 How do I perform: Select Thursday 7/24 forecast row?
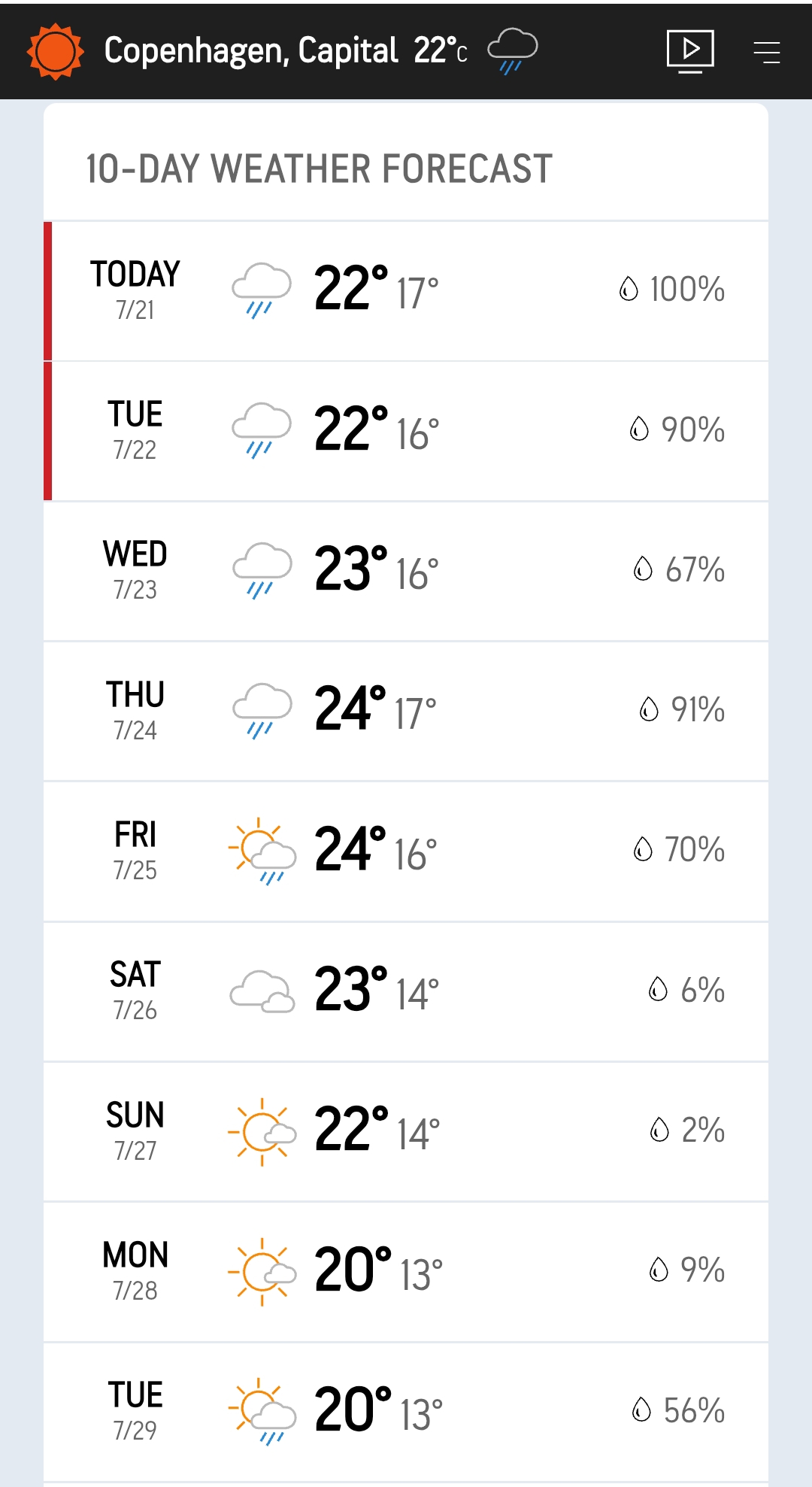click(406, 712)
